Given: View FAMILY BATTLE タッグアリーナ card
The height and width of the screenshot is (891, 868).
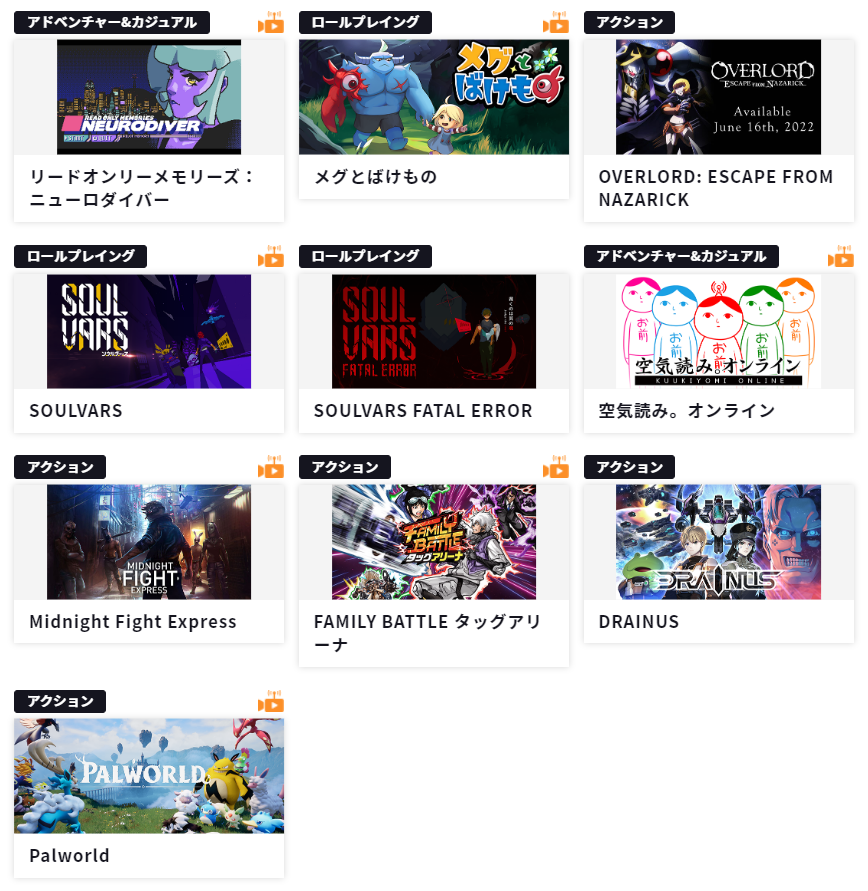Looking at the screenshot, I should [433, 543].
